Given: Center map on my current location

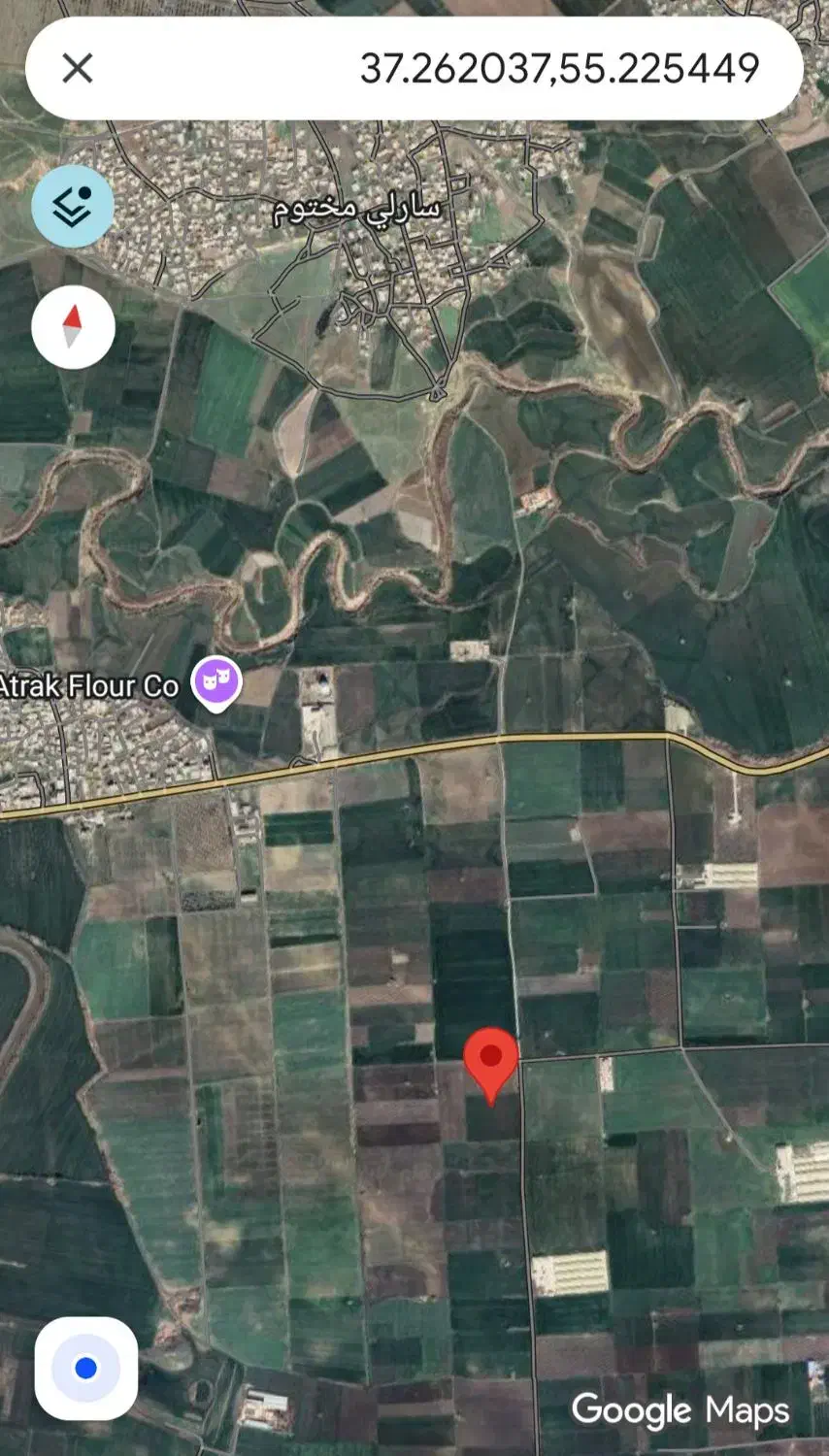Looking at the screenshot, I should [x=86, y=1368].
